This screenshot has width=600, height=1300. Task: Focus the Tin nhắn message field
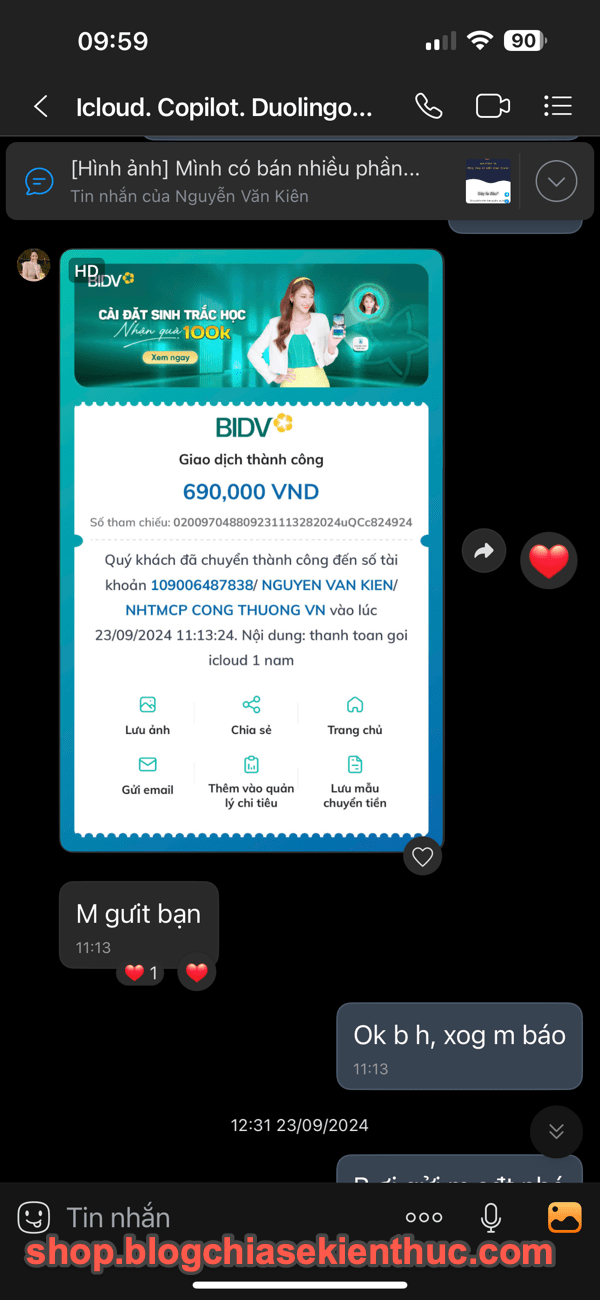tap(225, 1217)
